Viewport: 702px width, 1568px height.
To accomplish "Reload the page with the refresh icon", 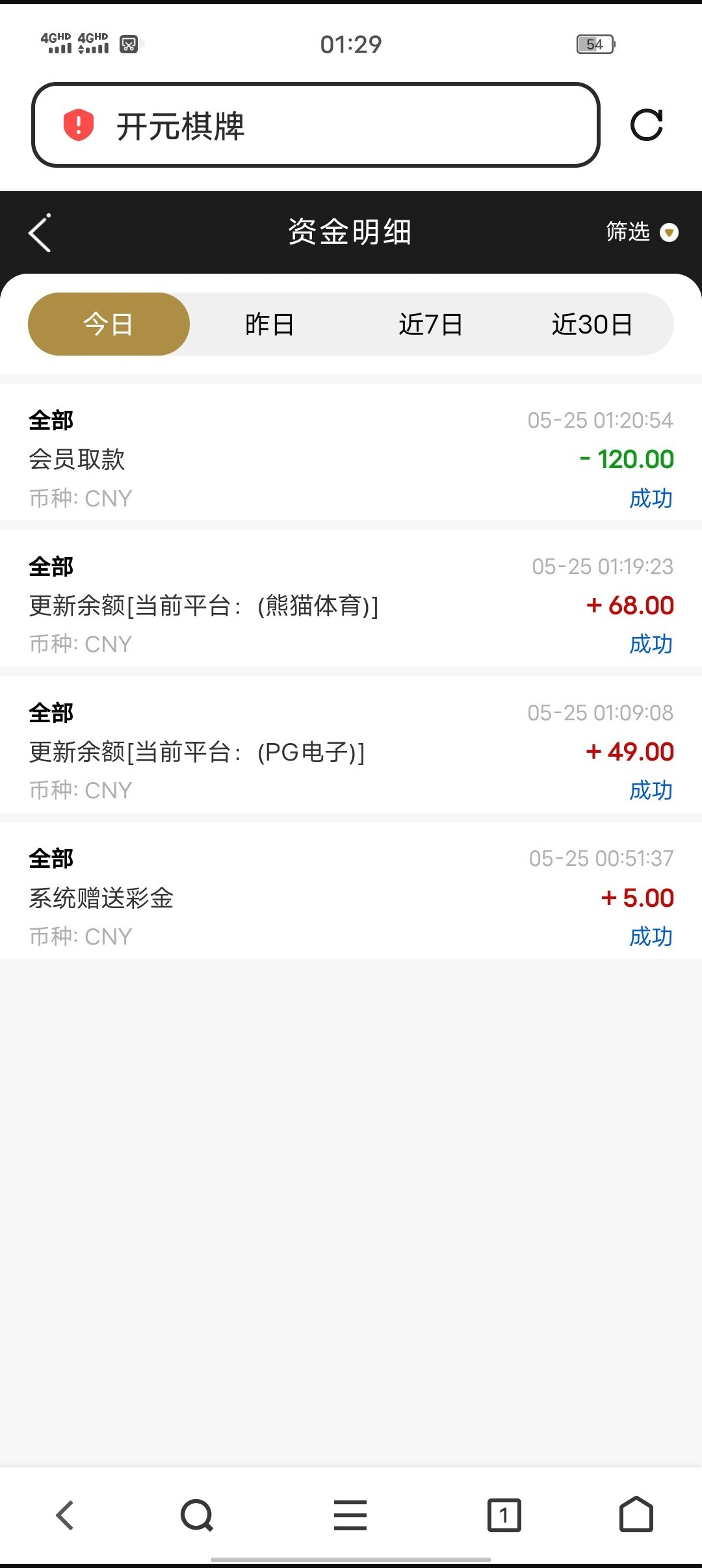I will pyautogui.click(x=647, y=125).
